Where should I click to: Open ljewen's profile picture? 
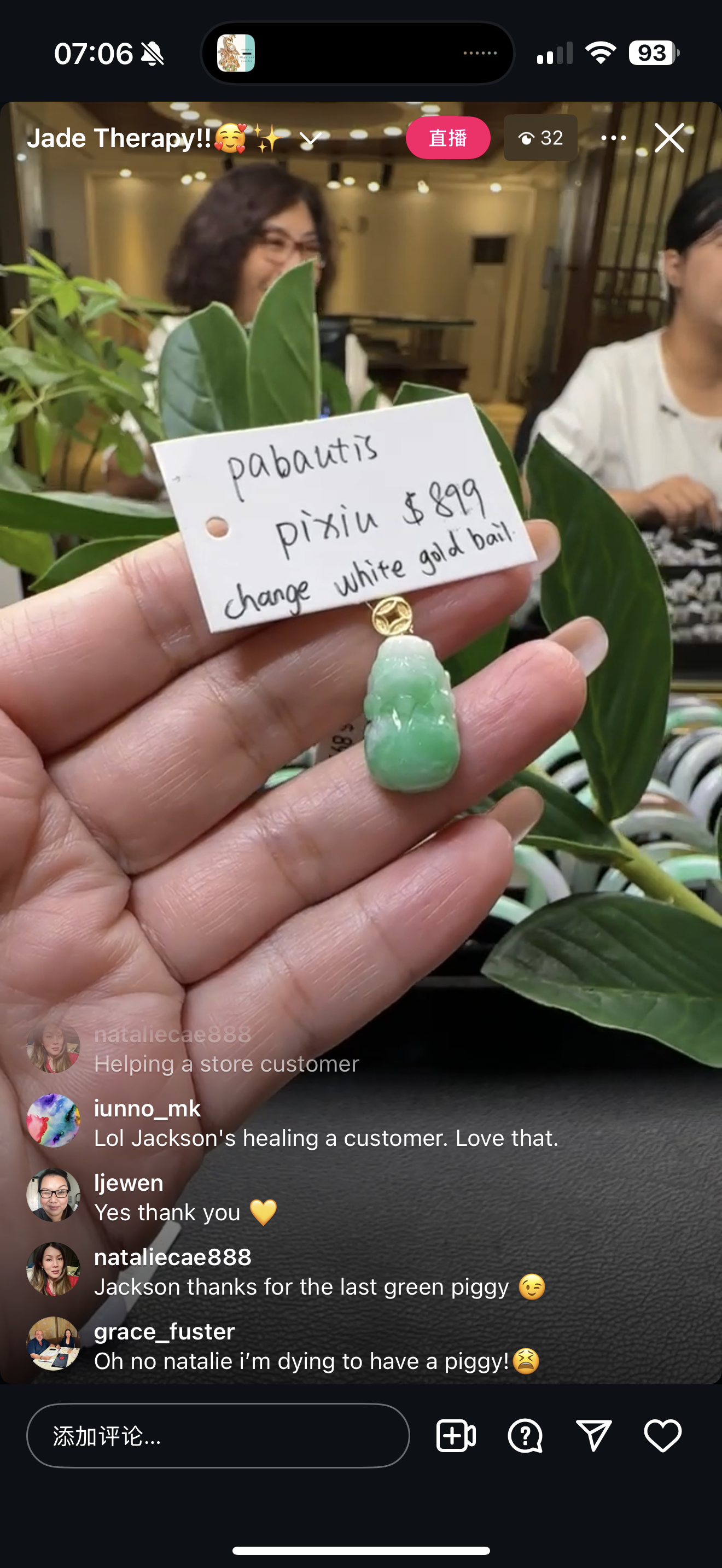[x=54, y=1195]
